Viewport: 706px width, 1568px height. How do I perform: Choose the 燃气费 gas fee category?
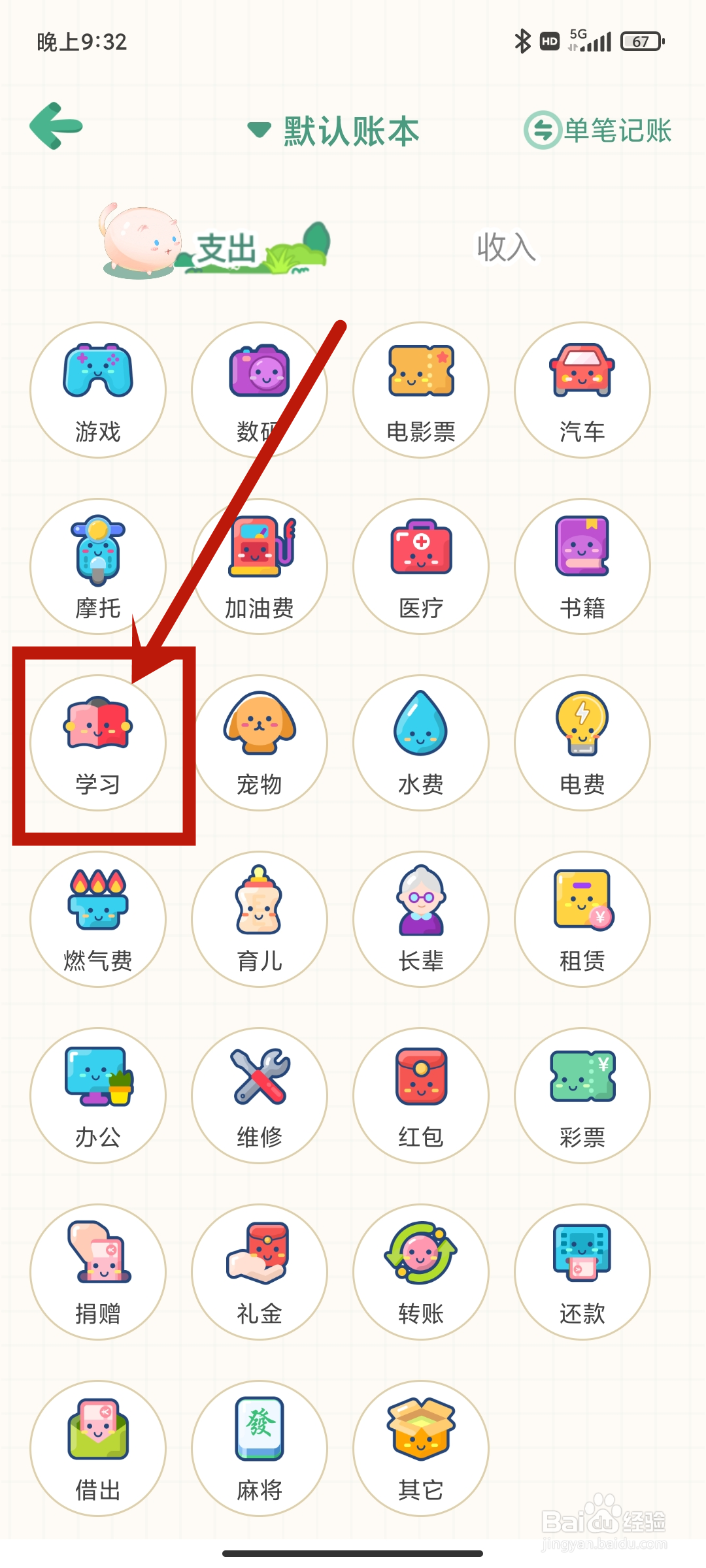(x=98, y=918)
